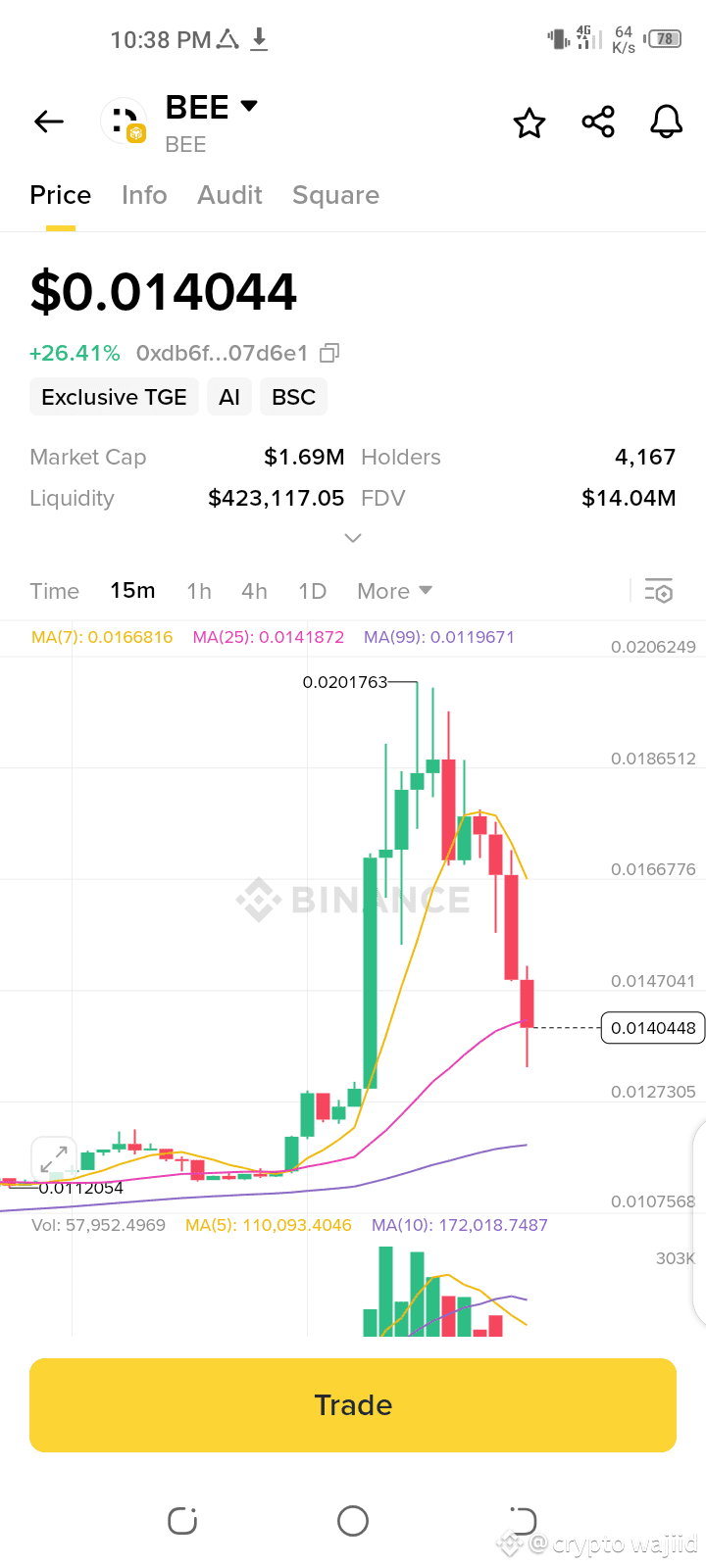Open price alert bell

(667, 122)
